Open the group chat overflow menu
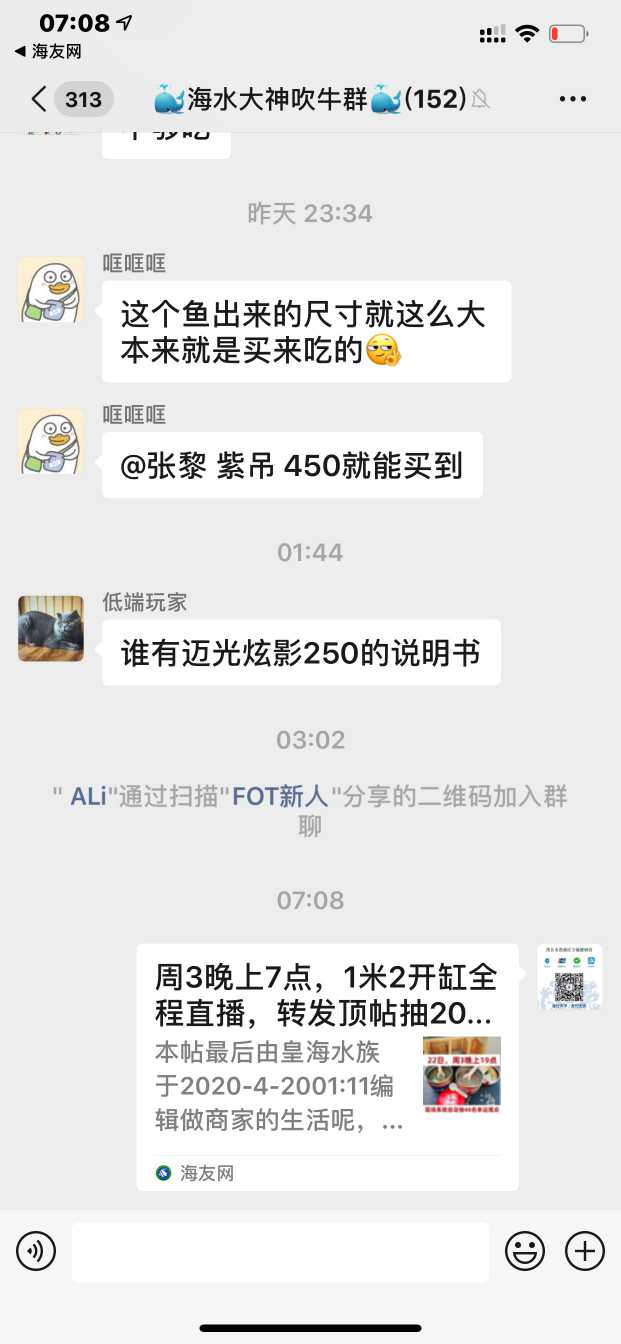The height and width of the screenshot is (1344, 621). [572, 99]
